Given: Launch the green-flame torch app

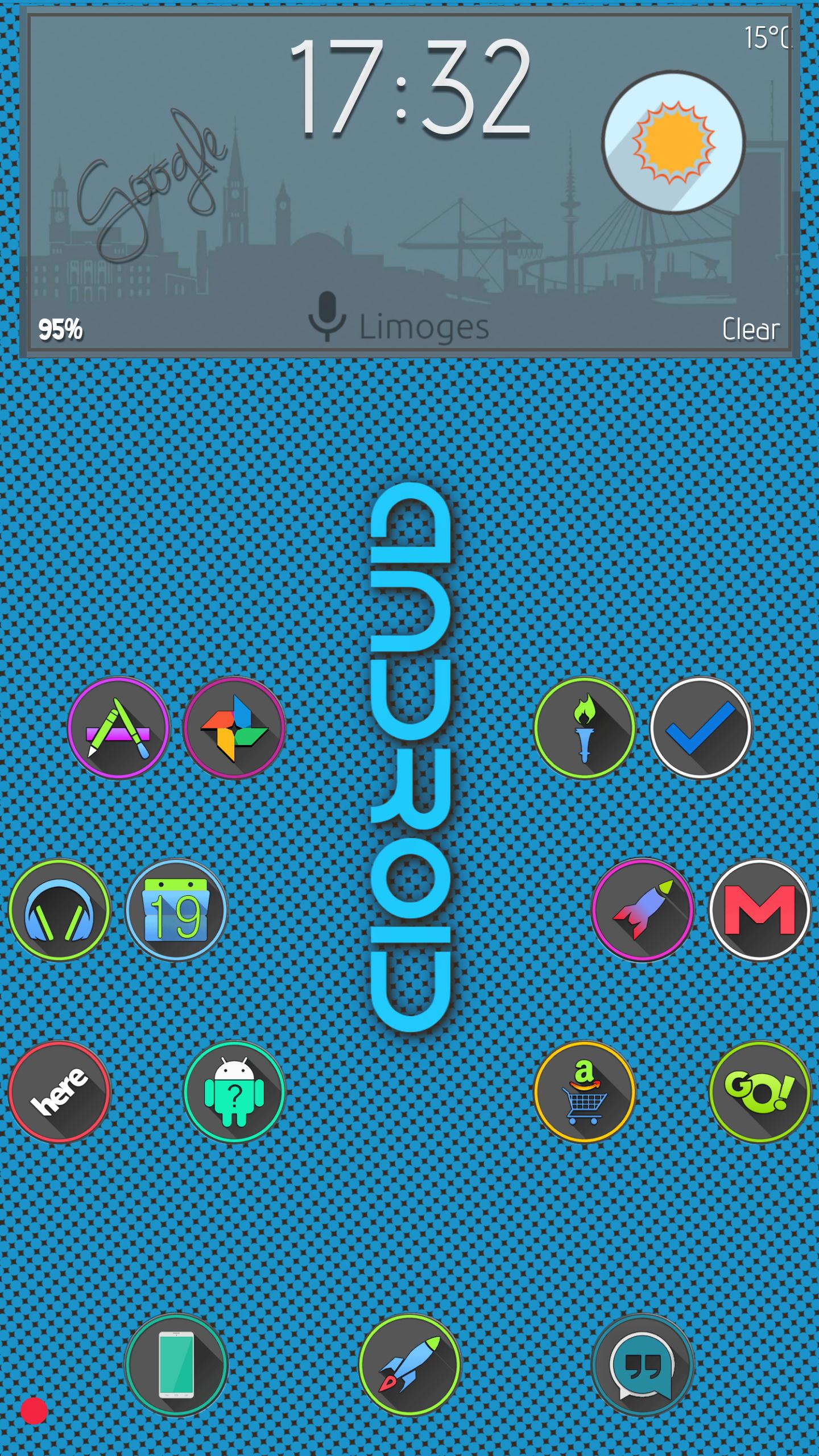Looking at the screenshot, I should click(585, 727).
